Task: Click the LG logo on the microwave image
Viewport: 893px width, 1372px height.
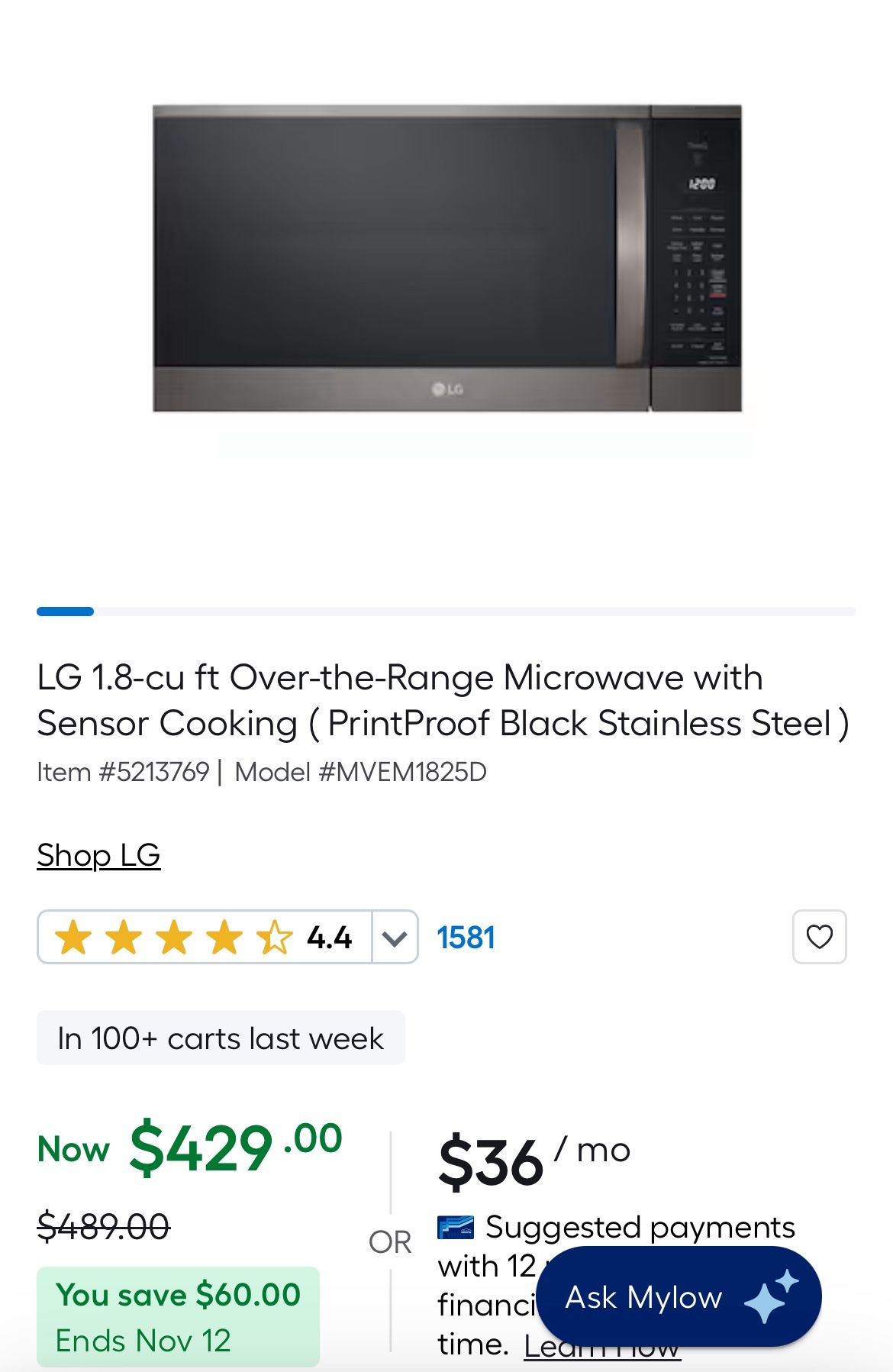Action: 447,388
